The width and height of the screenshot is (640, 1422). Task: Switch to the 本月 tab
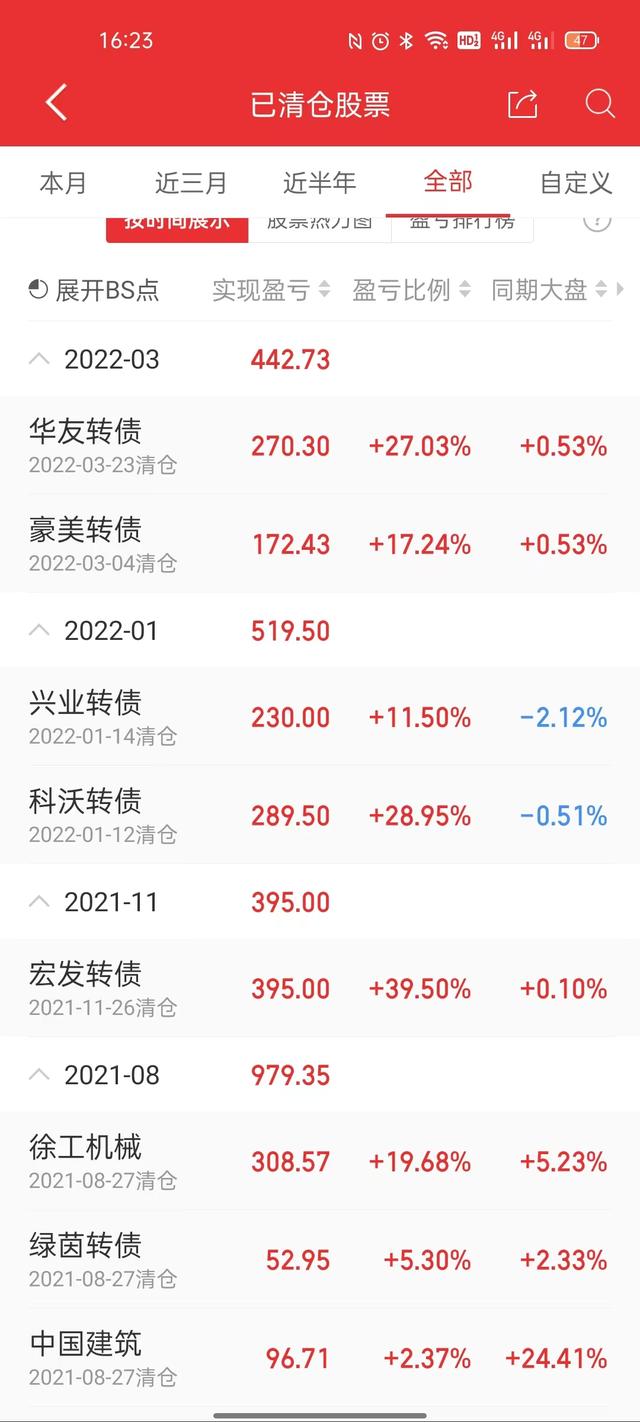(63, 183)
